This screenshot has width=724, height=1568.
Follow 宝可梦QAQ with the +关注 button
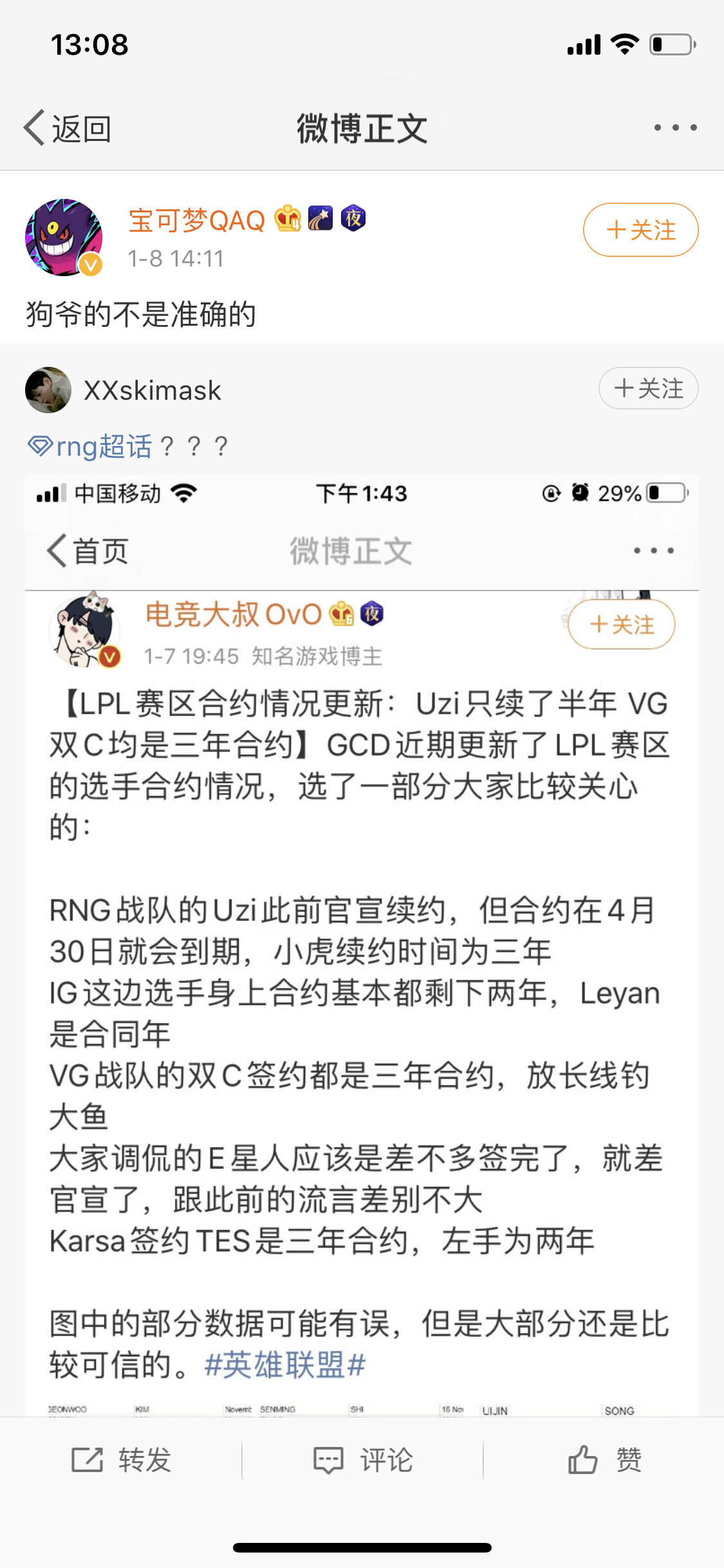tap(640, 229)
